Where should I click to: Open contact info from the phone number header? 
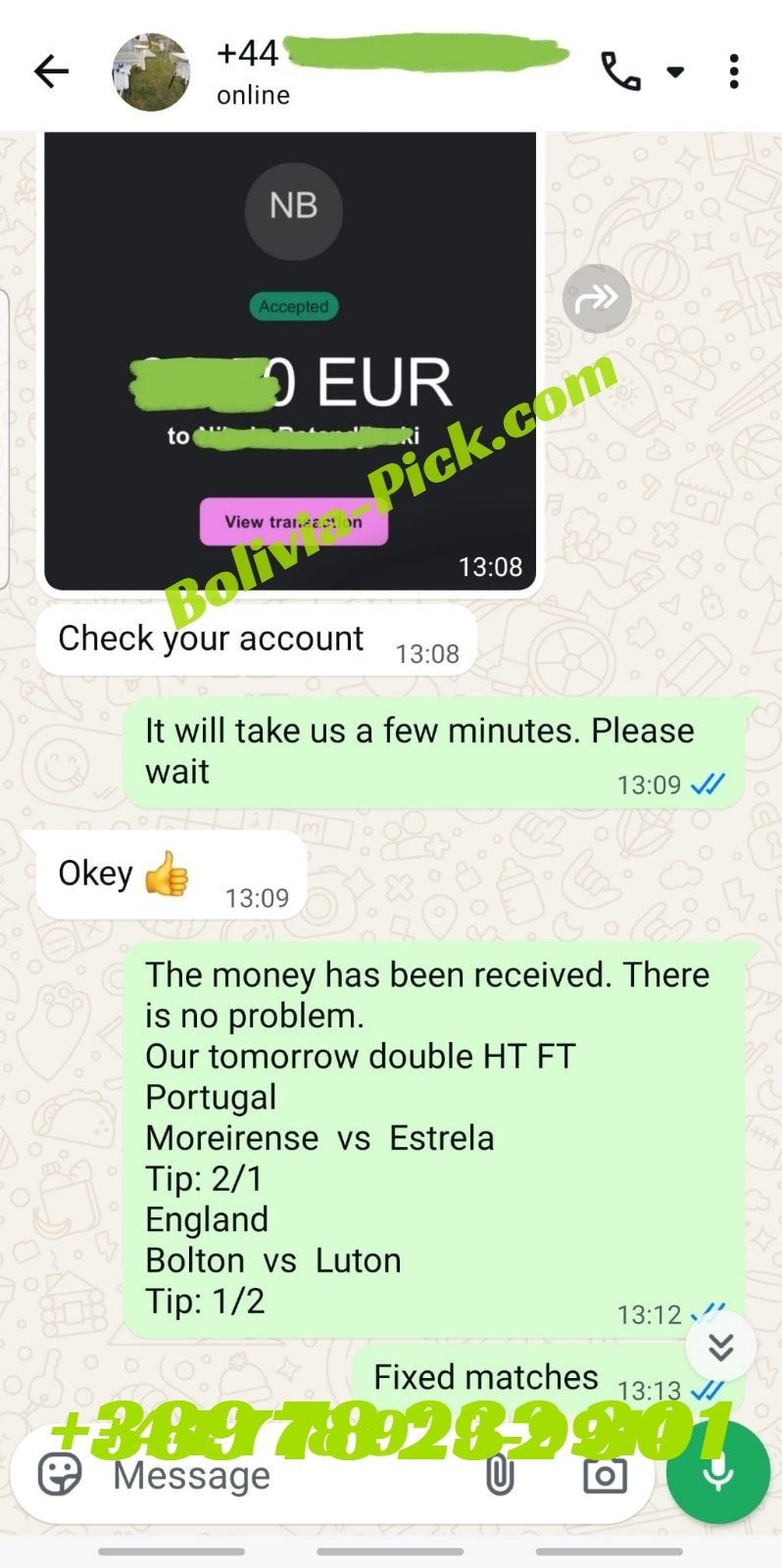(392, 71)
